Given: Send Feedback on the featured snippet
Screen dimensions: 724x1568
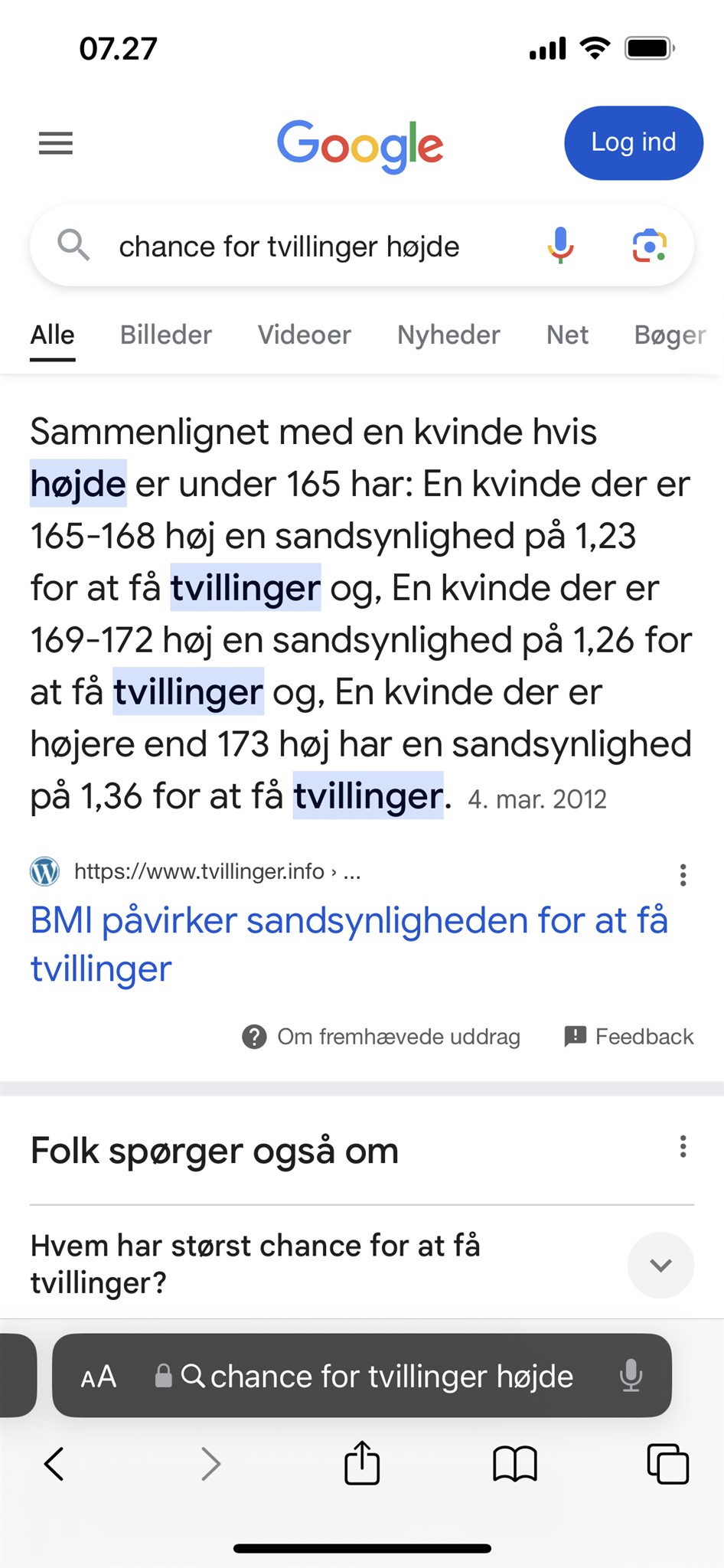Looking at the screenshot, I should tap(629, 1037).
